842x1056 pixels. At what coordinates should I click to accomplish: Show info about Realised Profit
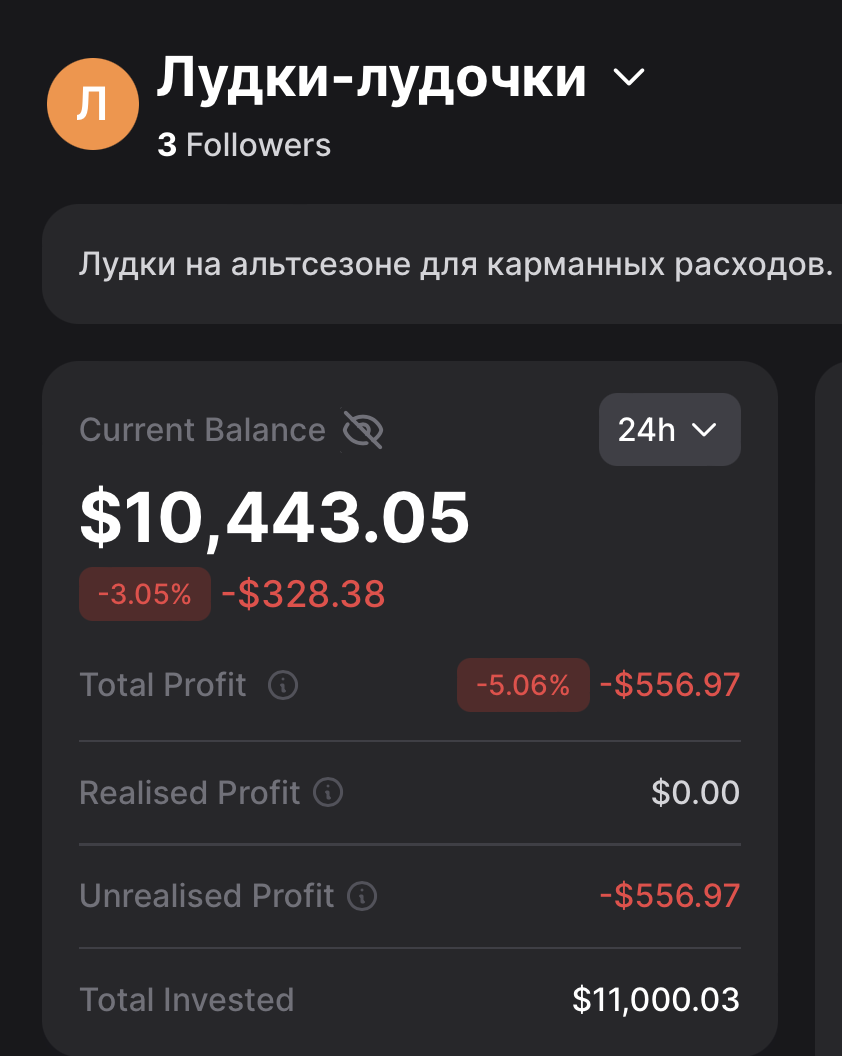pyautogui.click(x=328, y=793)
